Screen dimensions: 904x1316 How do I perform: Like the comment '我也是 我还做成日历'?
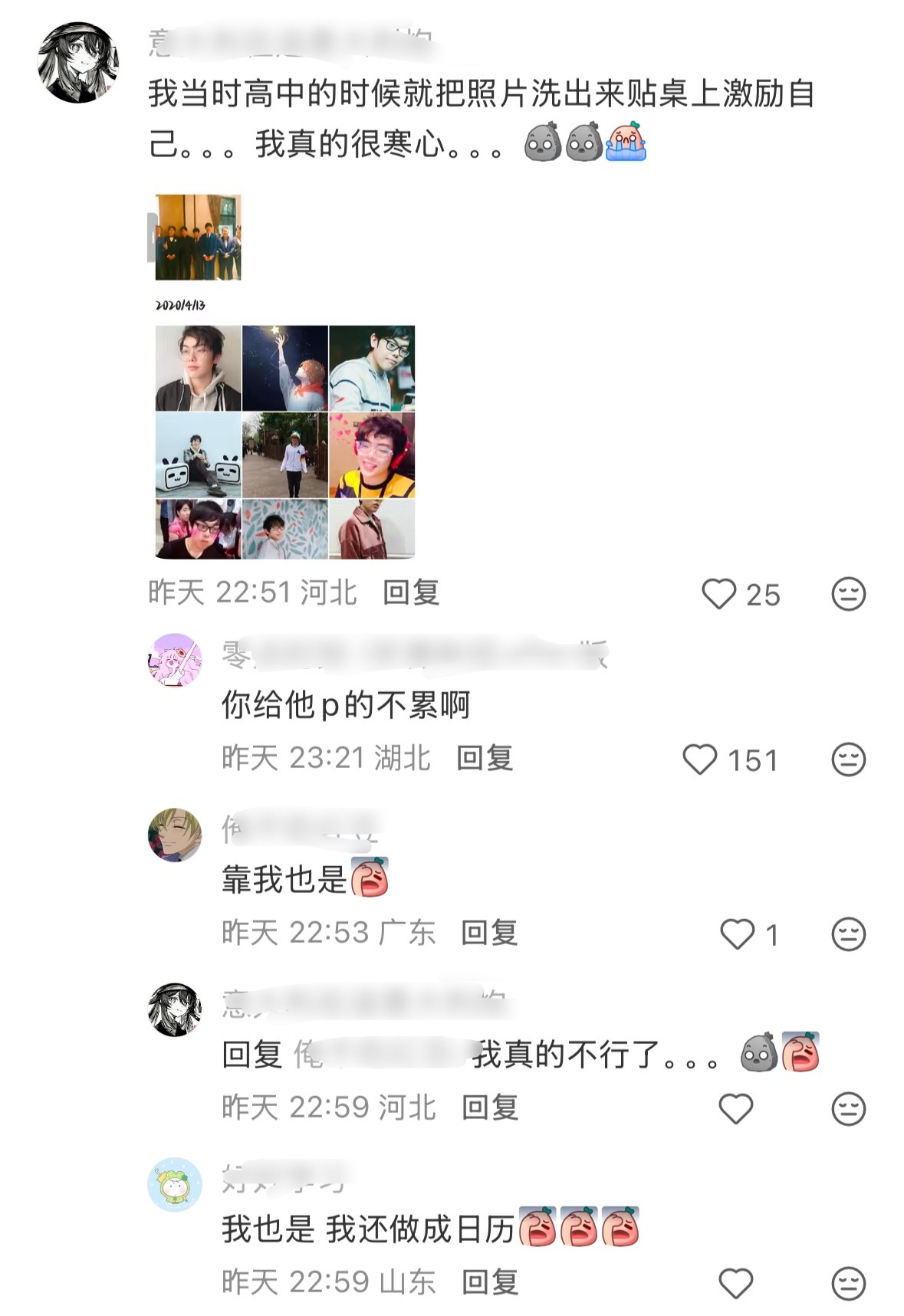(736, 1283)
